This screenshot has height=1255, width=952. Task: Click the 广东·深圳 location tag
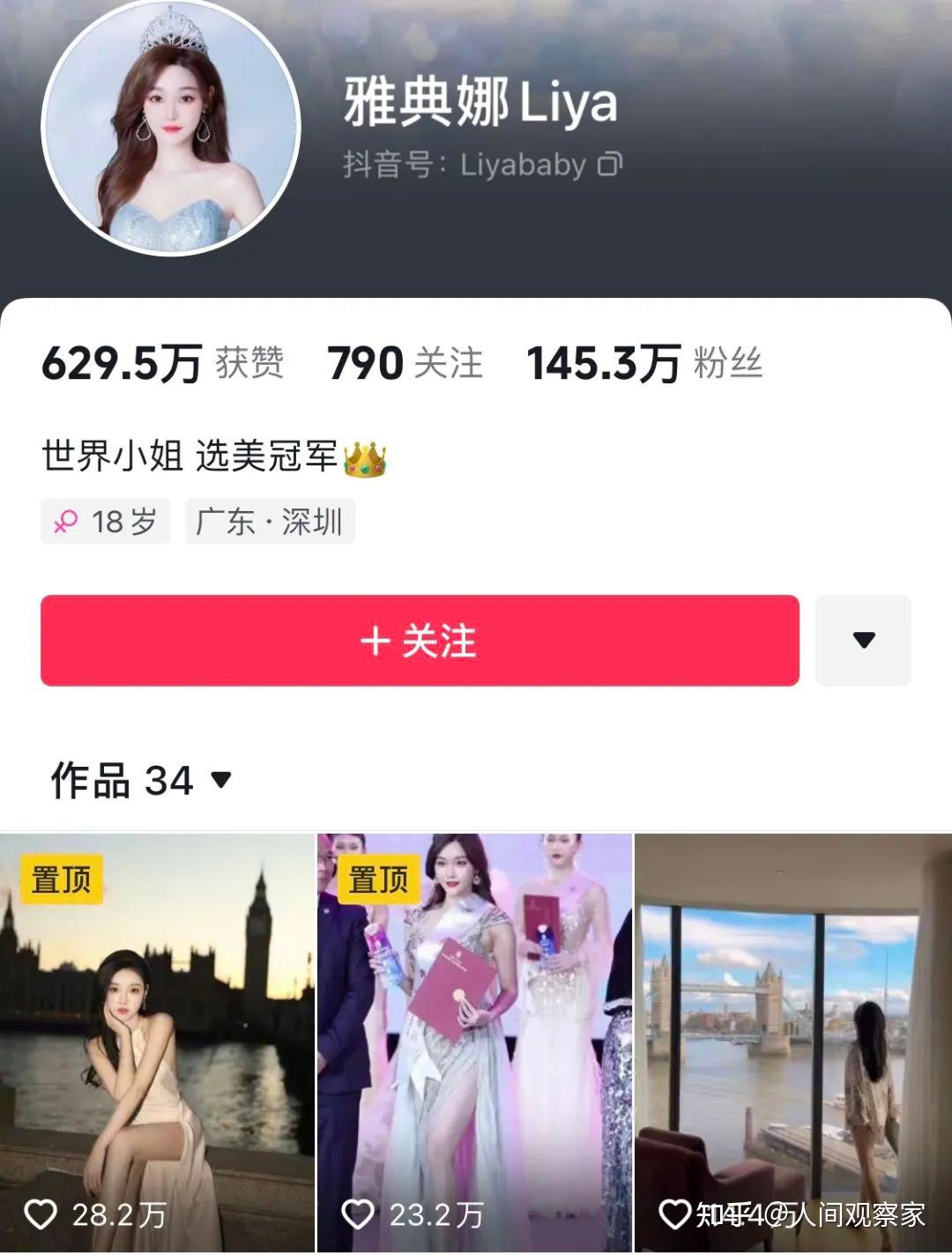point(269,522)
